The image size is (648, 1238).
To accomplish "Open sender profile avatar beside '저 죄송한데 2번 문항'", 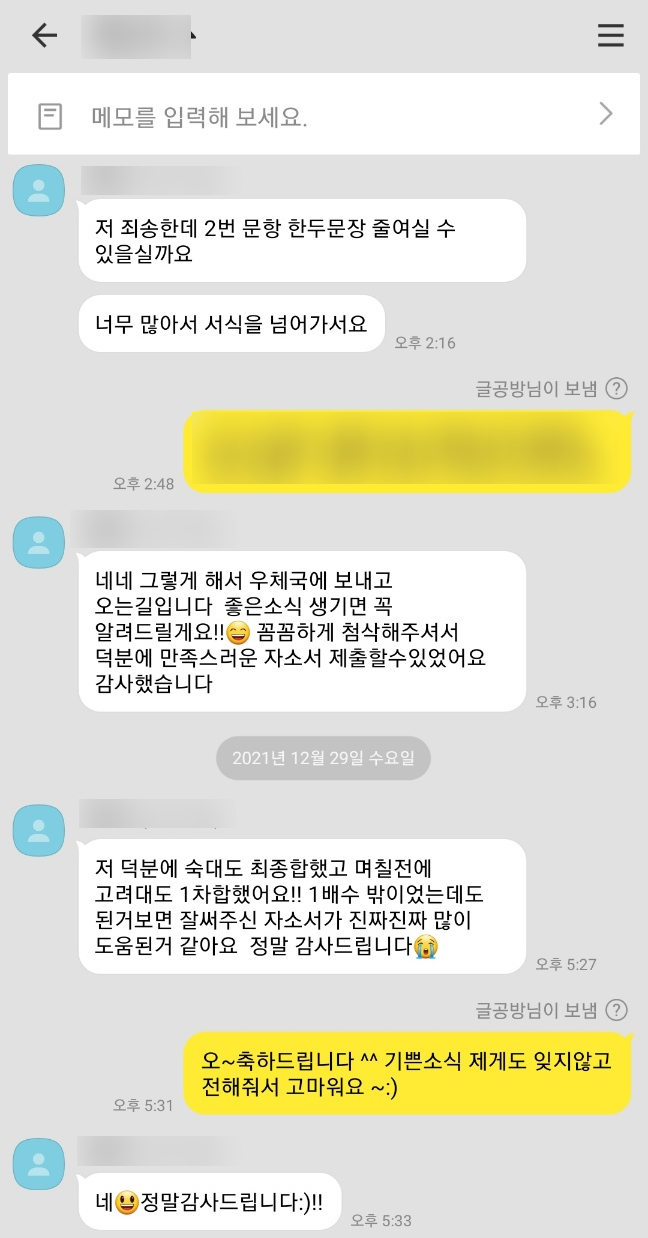I will click(38, 190).
